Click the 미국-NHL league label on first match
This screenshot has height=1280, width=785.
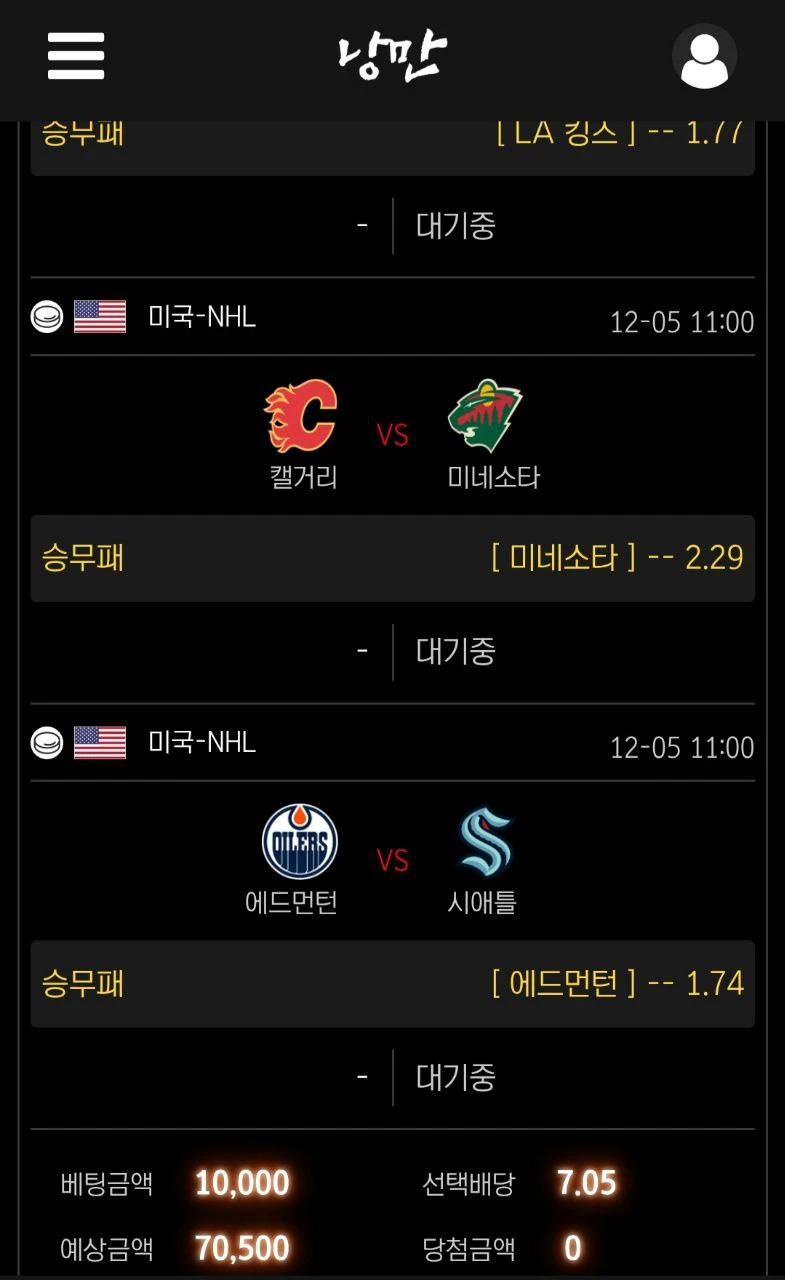pyautogui.click(x=199, y=314)
